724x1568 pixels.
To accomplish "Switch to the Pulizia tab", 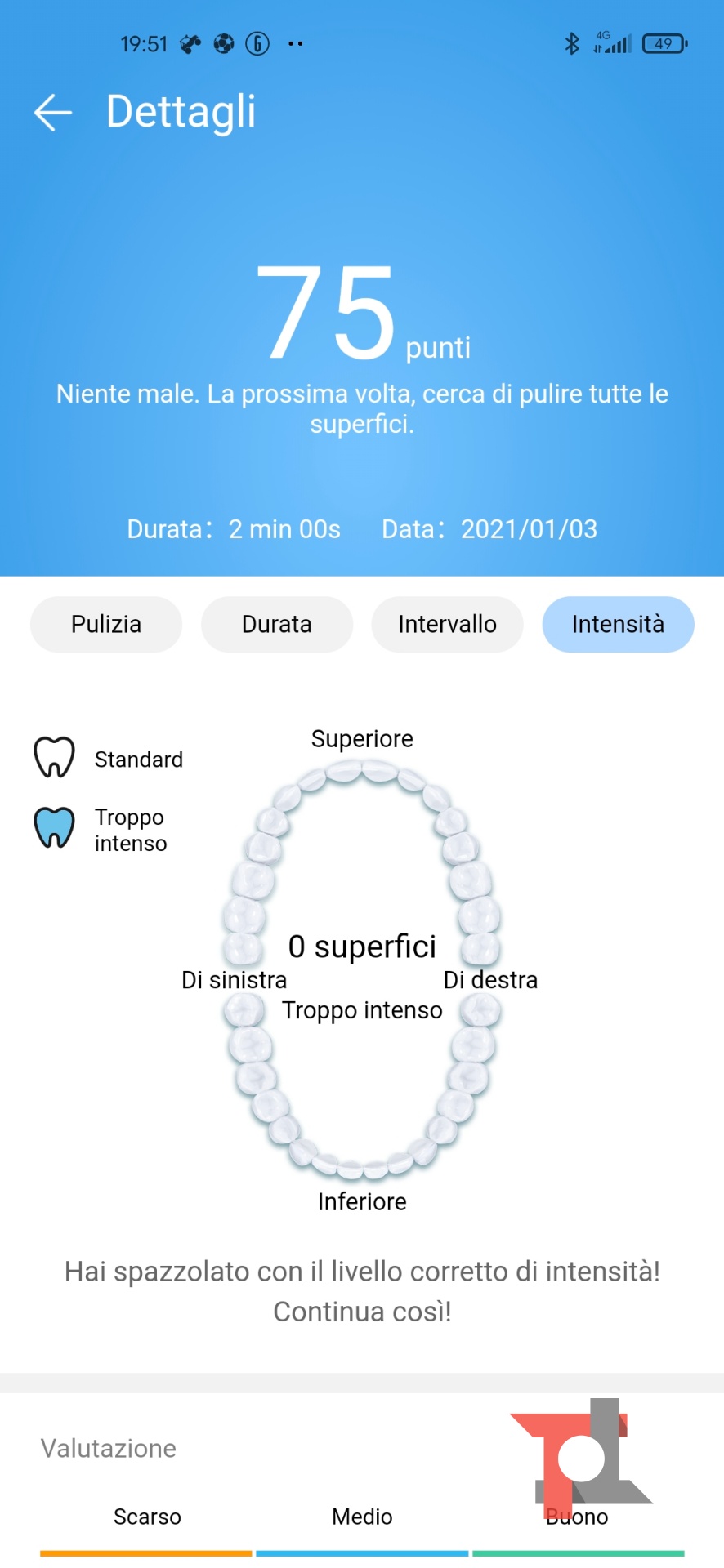I will tap(106, 625).
